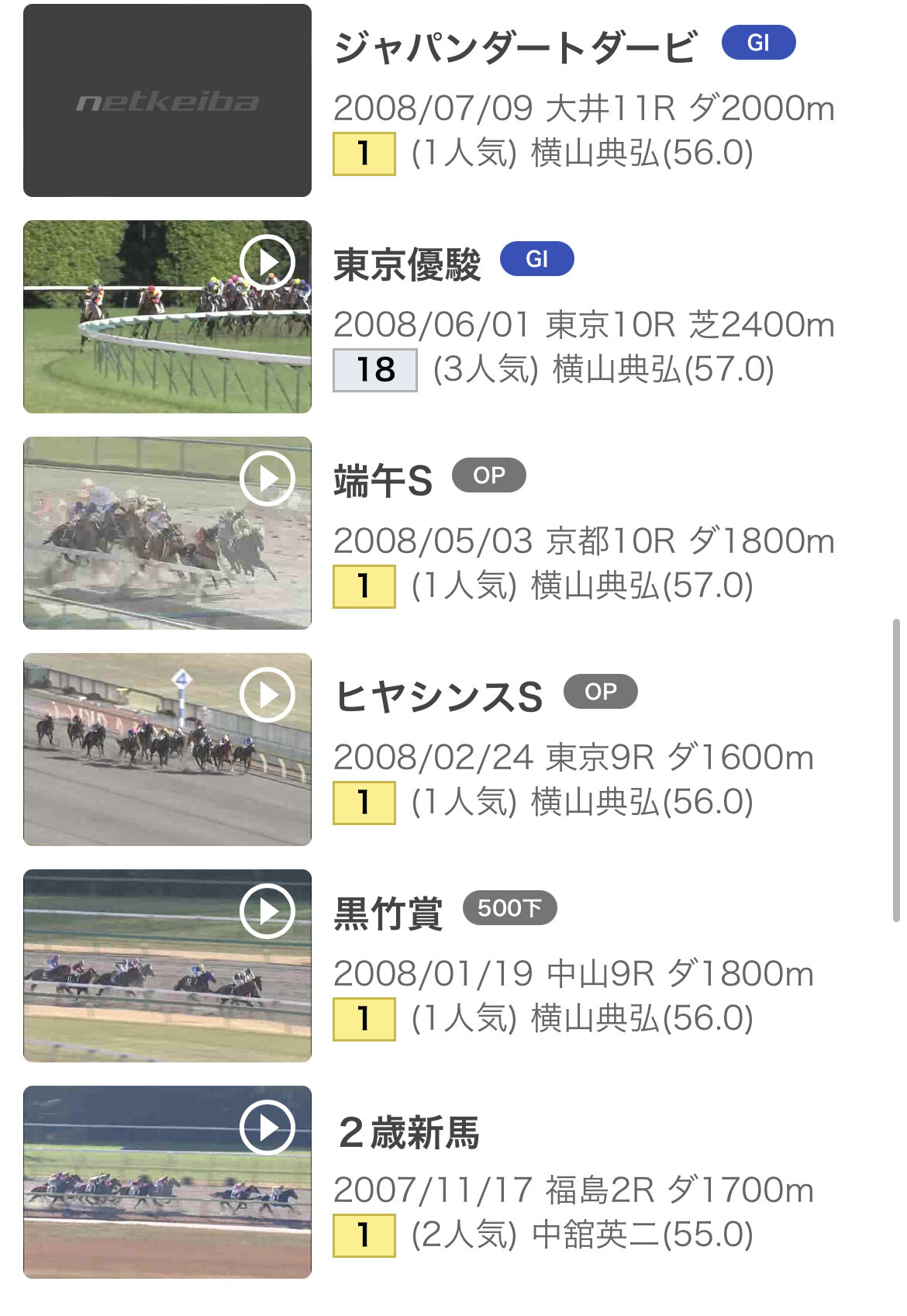Open the ジャパンダートダービー race result

click(516, 48)
